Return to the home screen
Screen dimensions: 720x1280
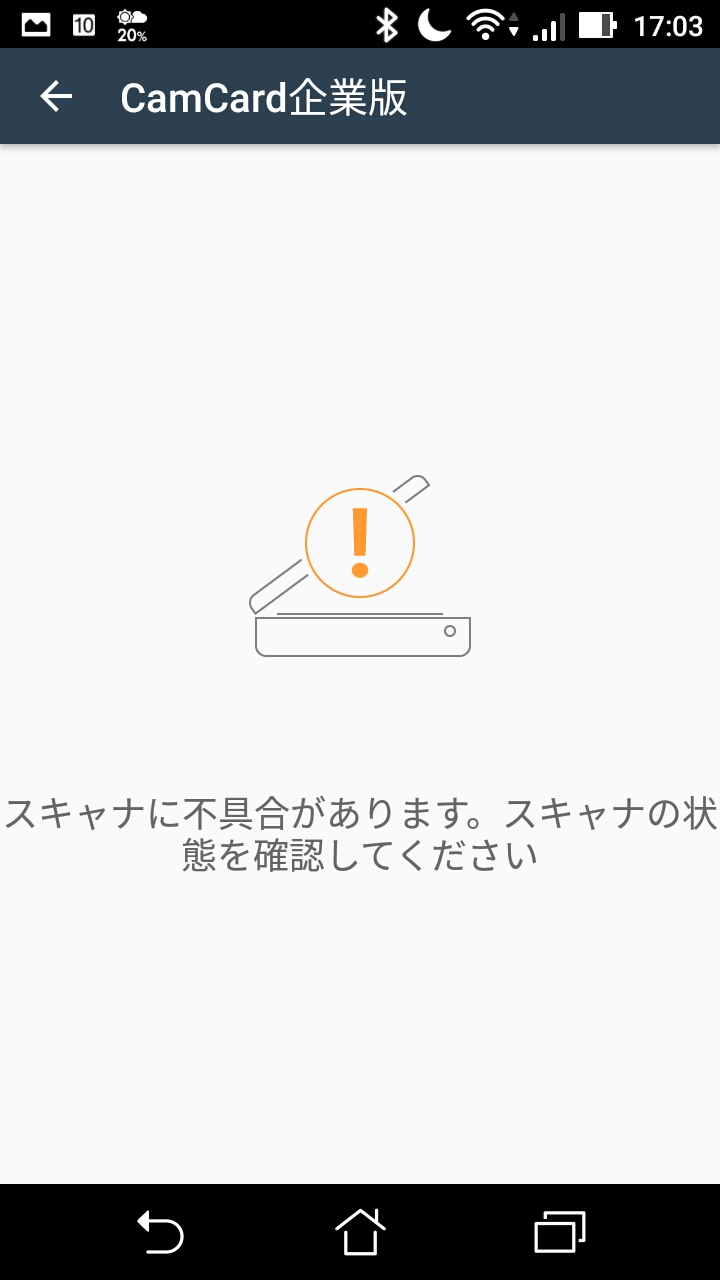tap(360, 1231)
